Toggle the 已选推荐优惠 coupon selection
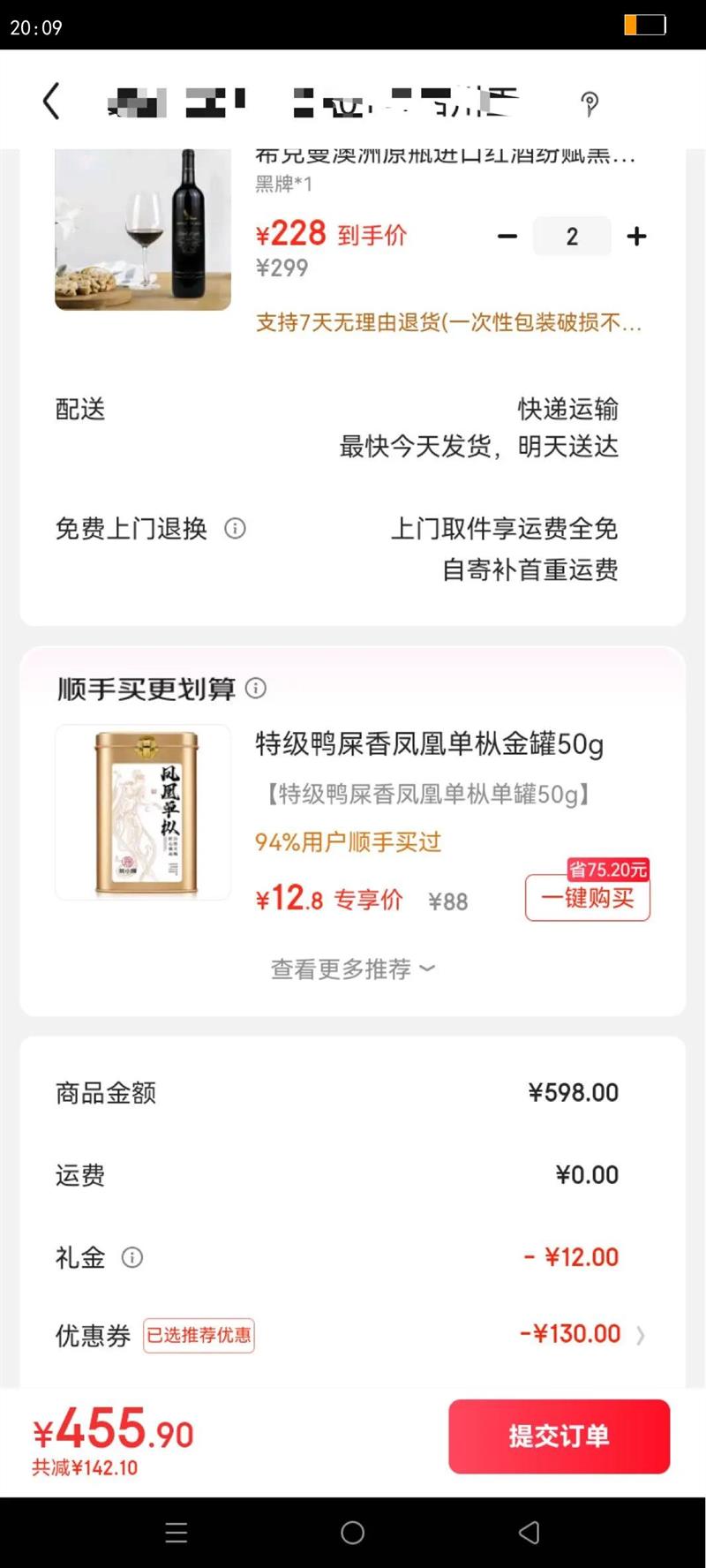706x1568 pixels. pos(198,1336)
